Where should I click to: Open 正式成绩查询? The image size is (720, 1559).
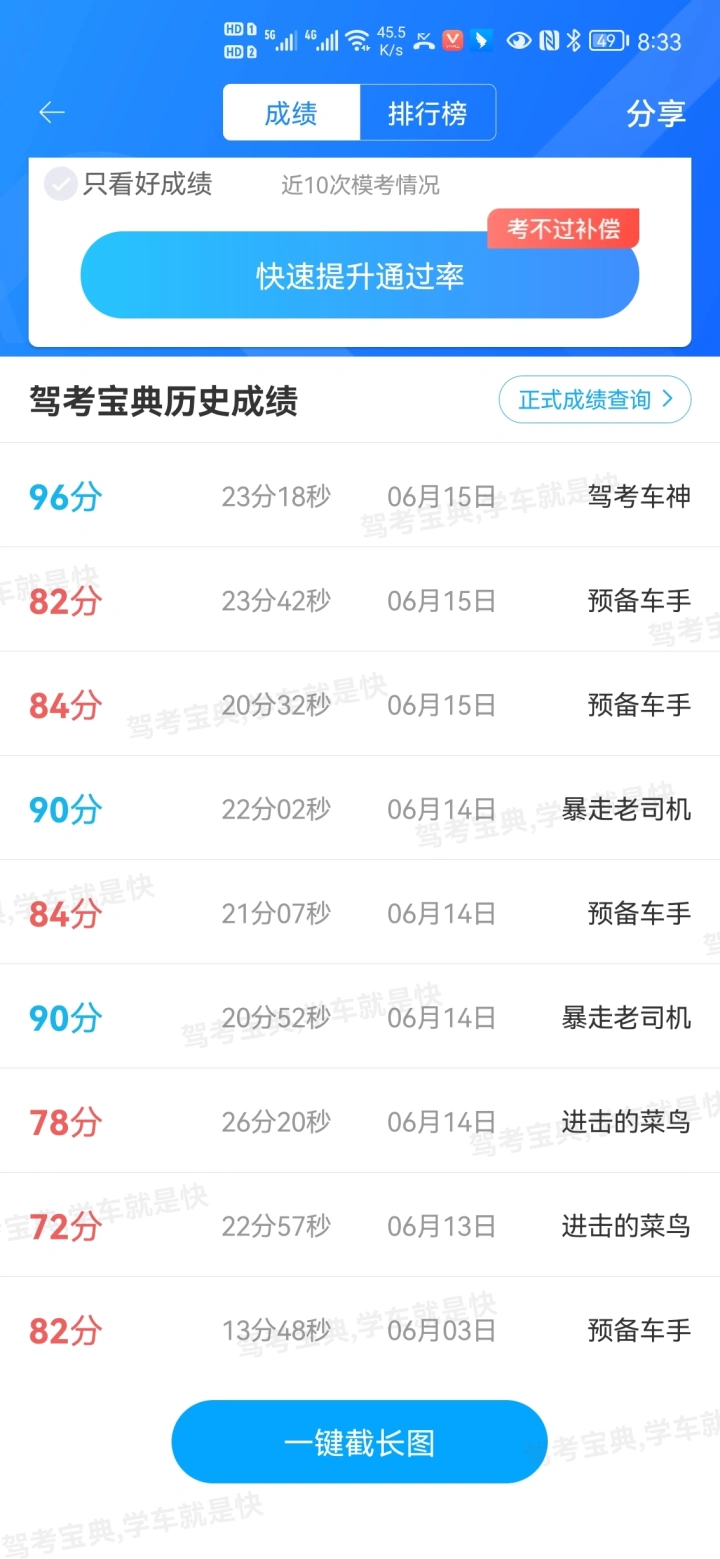pyautogui.click(x=595, y=400)
